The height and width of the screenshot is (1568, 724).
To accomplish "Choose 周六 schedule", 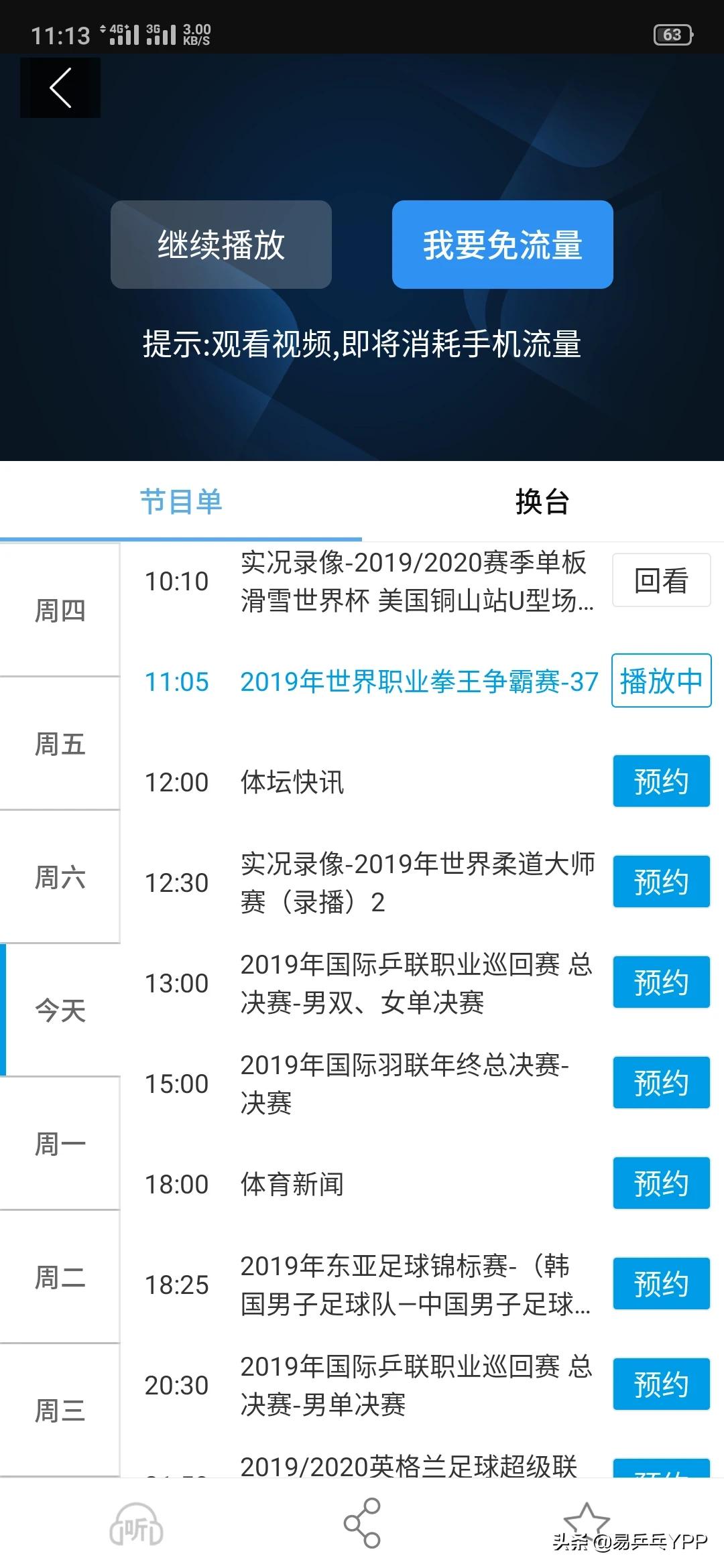I will (x=60, y=877).
